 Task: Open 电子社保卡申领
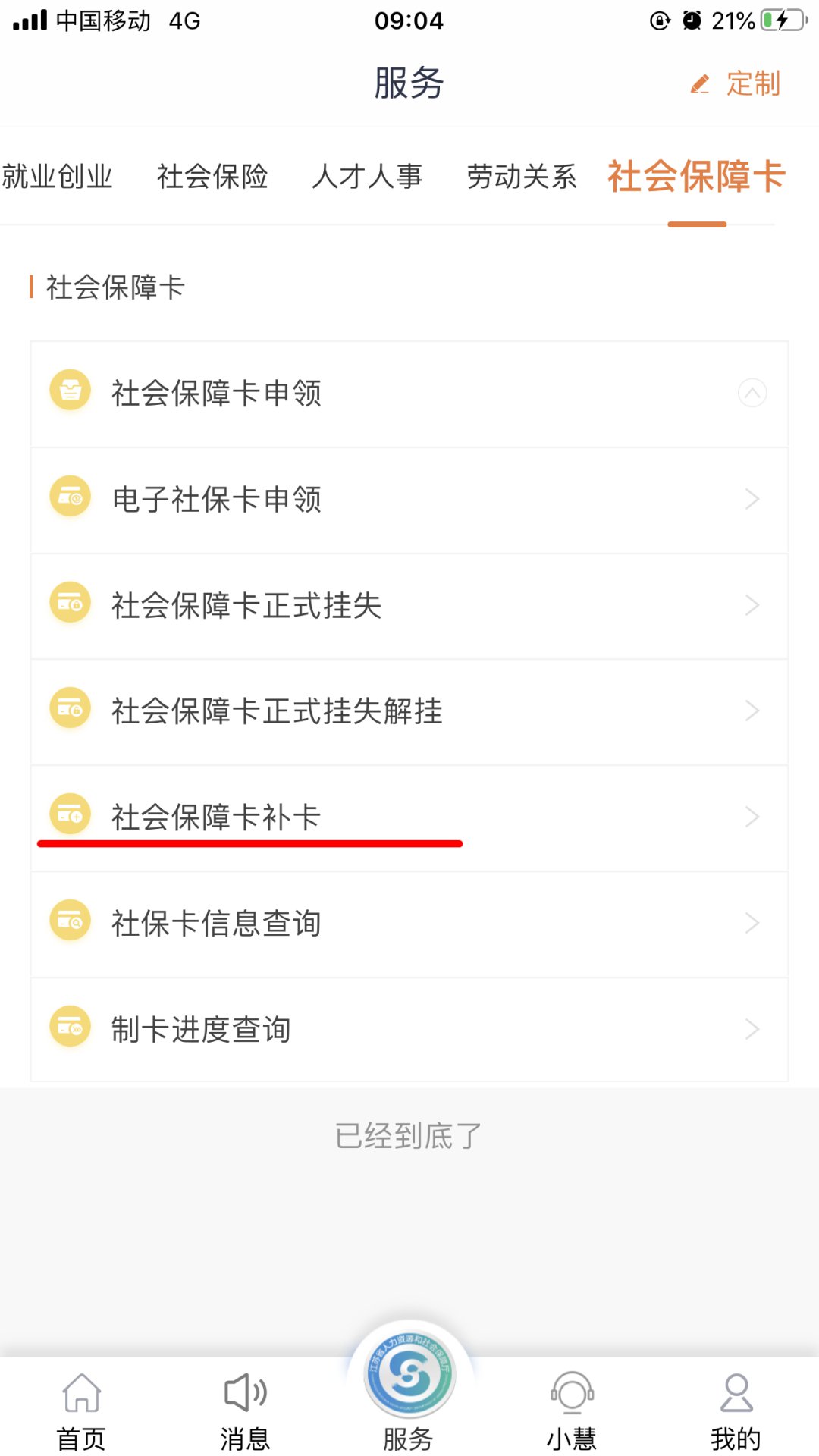(409, 499)
